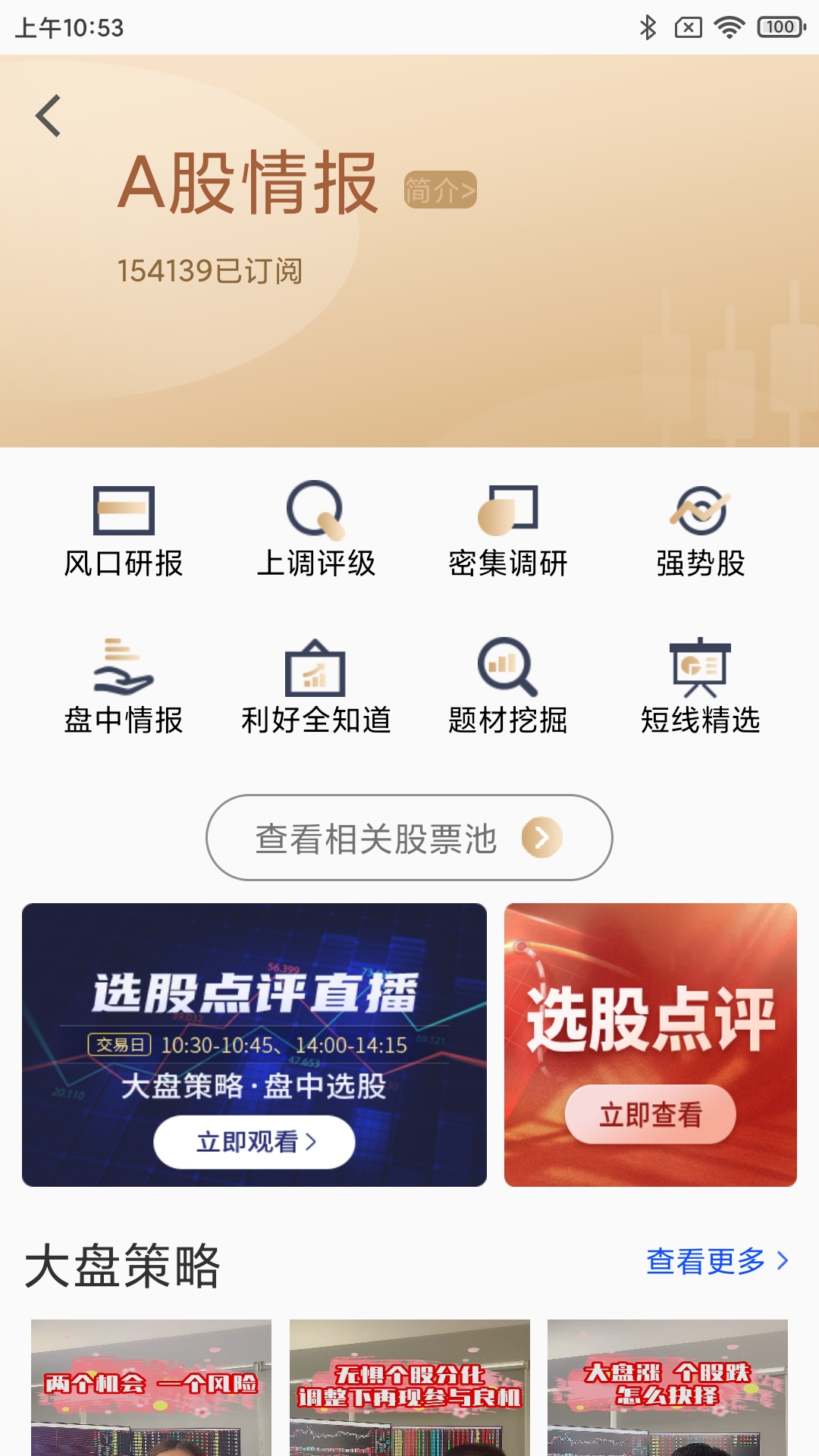
Task: Open the 简介 intro link
Action: click(440, 190)
